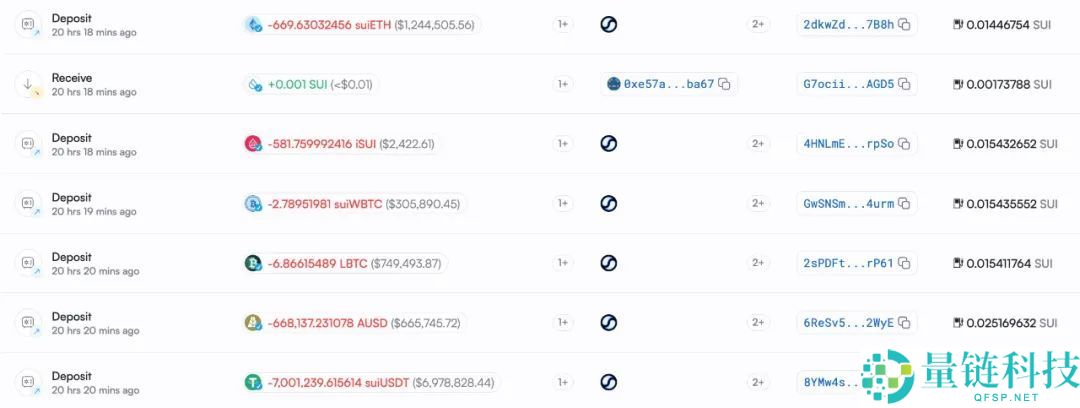Viewport: 1080px width, 408px height.
Task: Copy transaction hash 2sPDFt...rP61
Action: [904, 263]
